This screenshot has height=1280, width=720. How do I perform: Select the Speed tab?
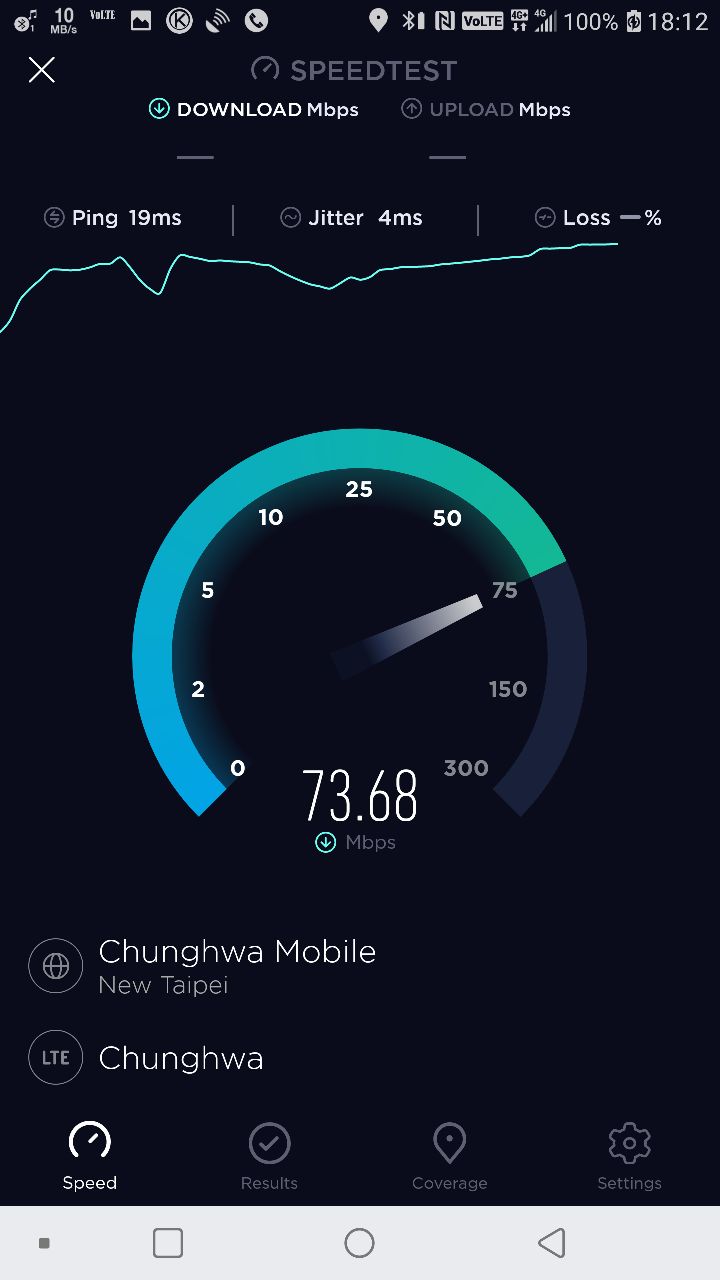[90, 1157]
